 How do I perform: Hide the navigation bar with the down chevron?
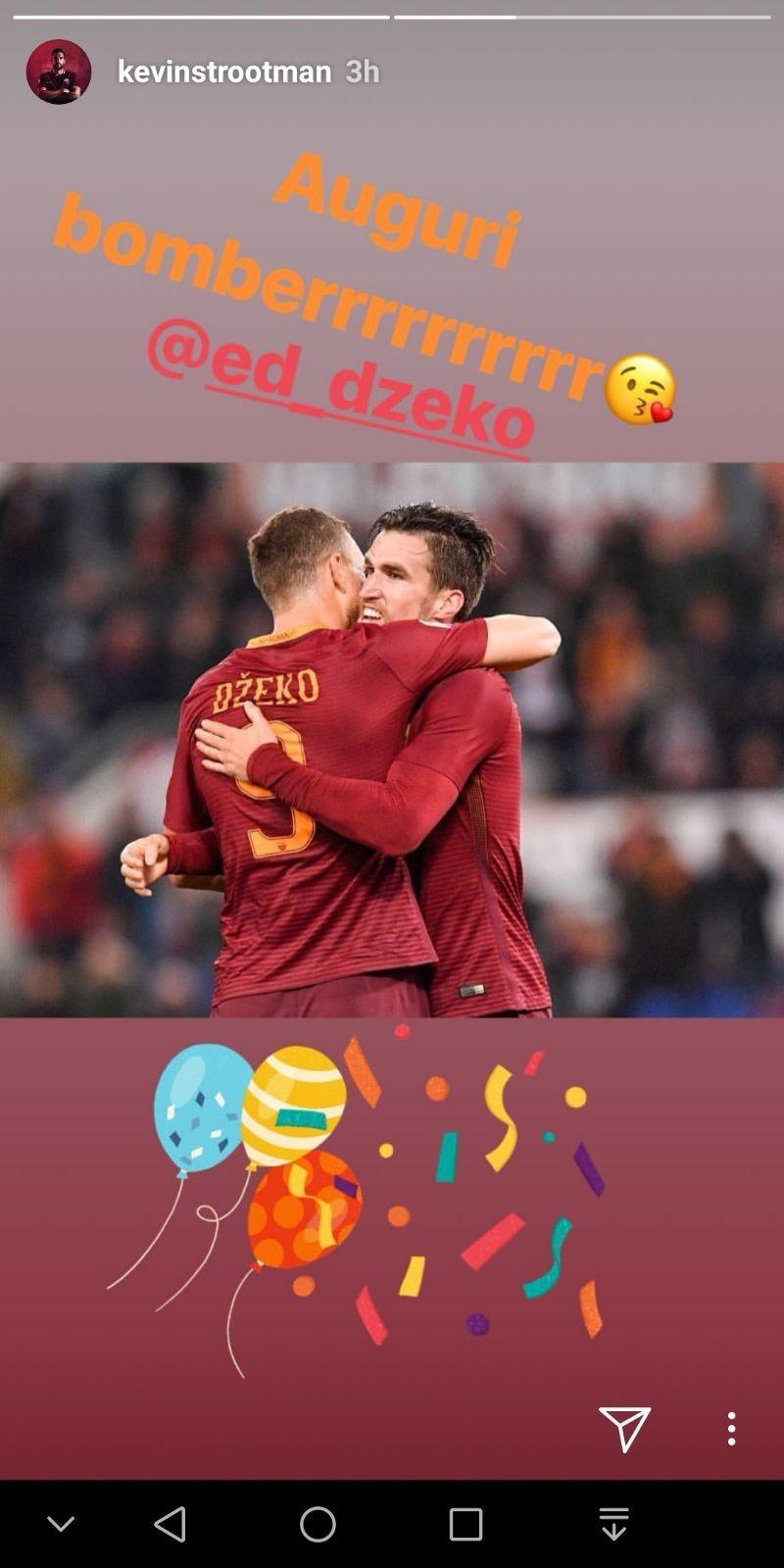(61, 1524)
